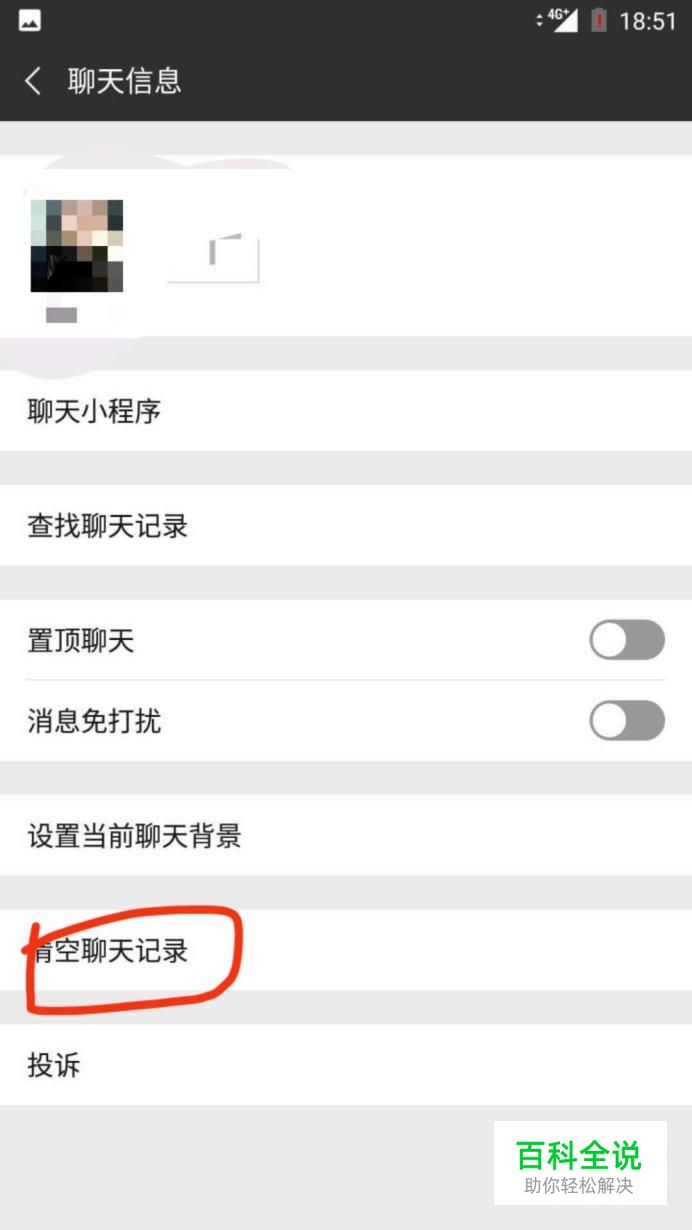Open the 投诉 option
The width and height of the screenshot is (692, 1230).
tap(55, 1065)
